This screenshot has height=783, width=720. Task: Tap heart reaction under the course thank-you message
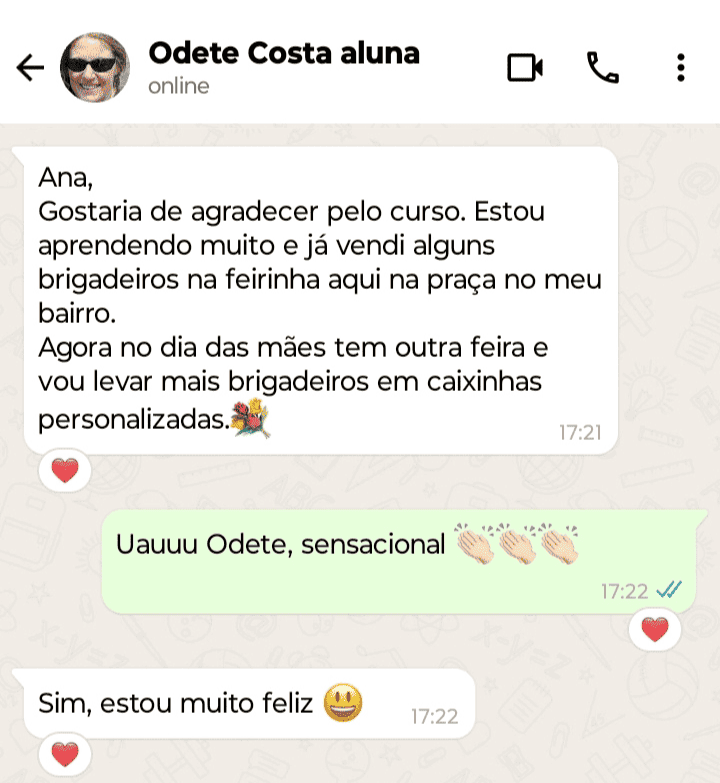click(65, 471)
